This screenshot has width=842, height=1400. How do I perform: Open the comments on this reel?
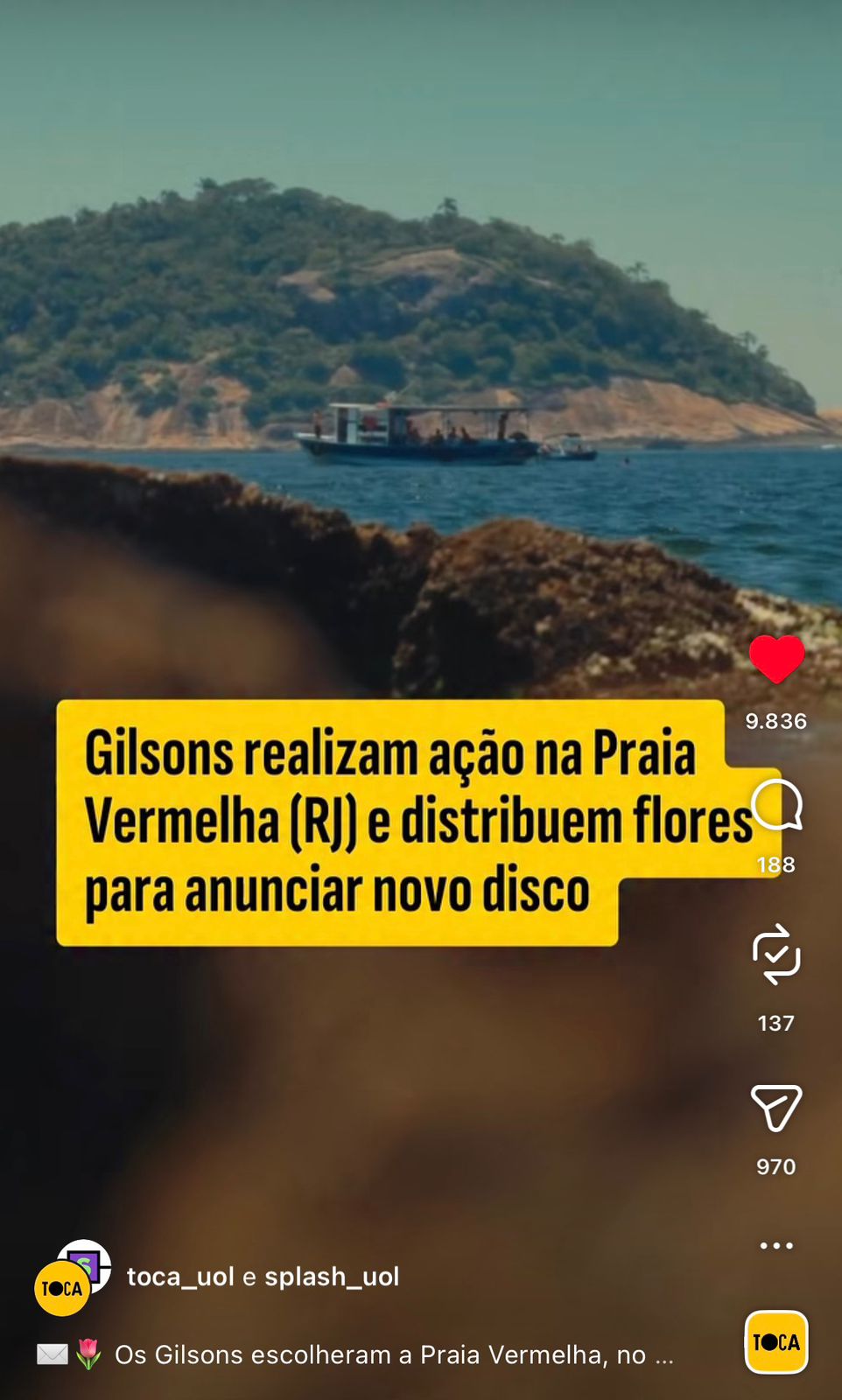[x=776, y=805]
